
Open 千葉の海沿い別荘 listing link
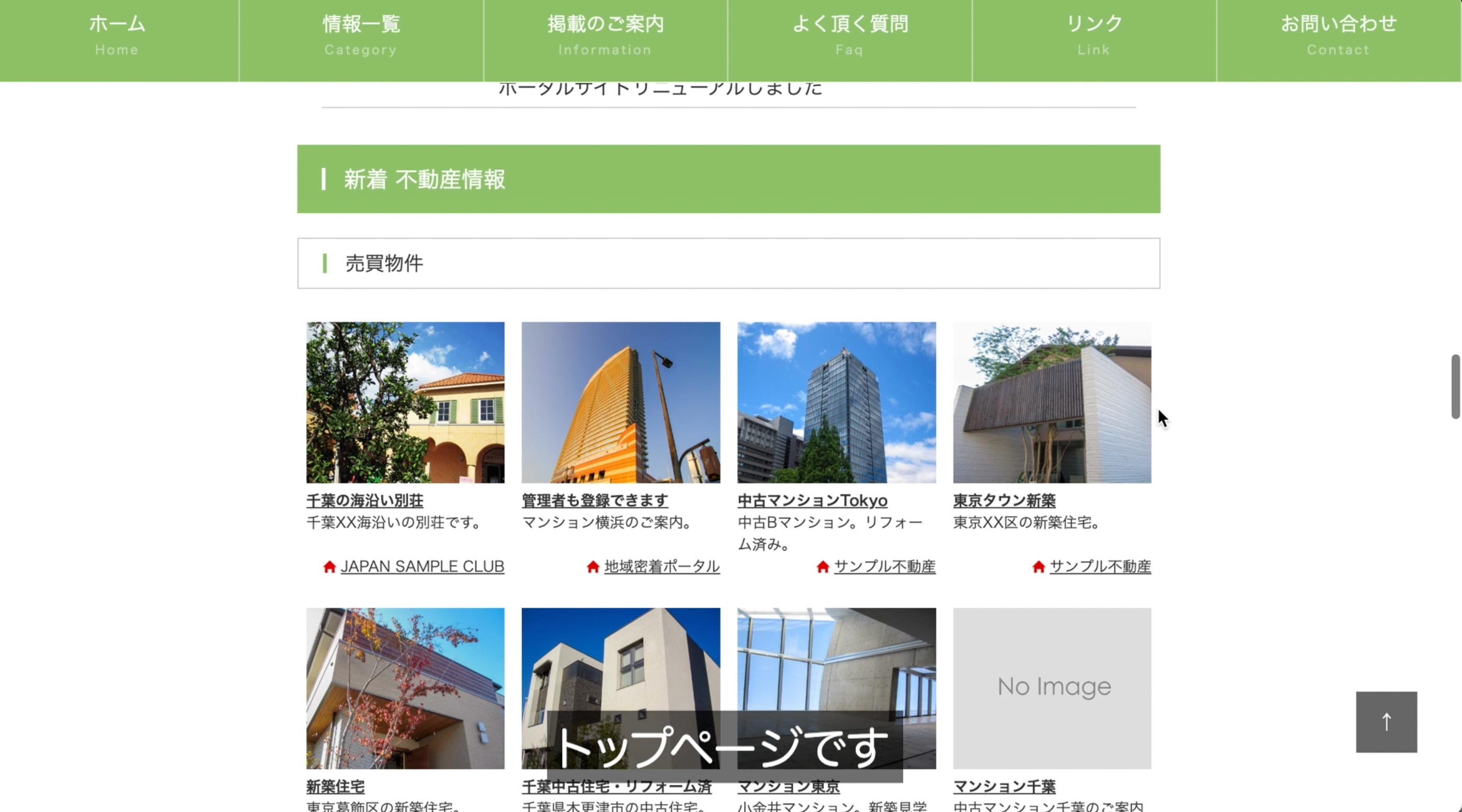click(x=364, y=500)
